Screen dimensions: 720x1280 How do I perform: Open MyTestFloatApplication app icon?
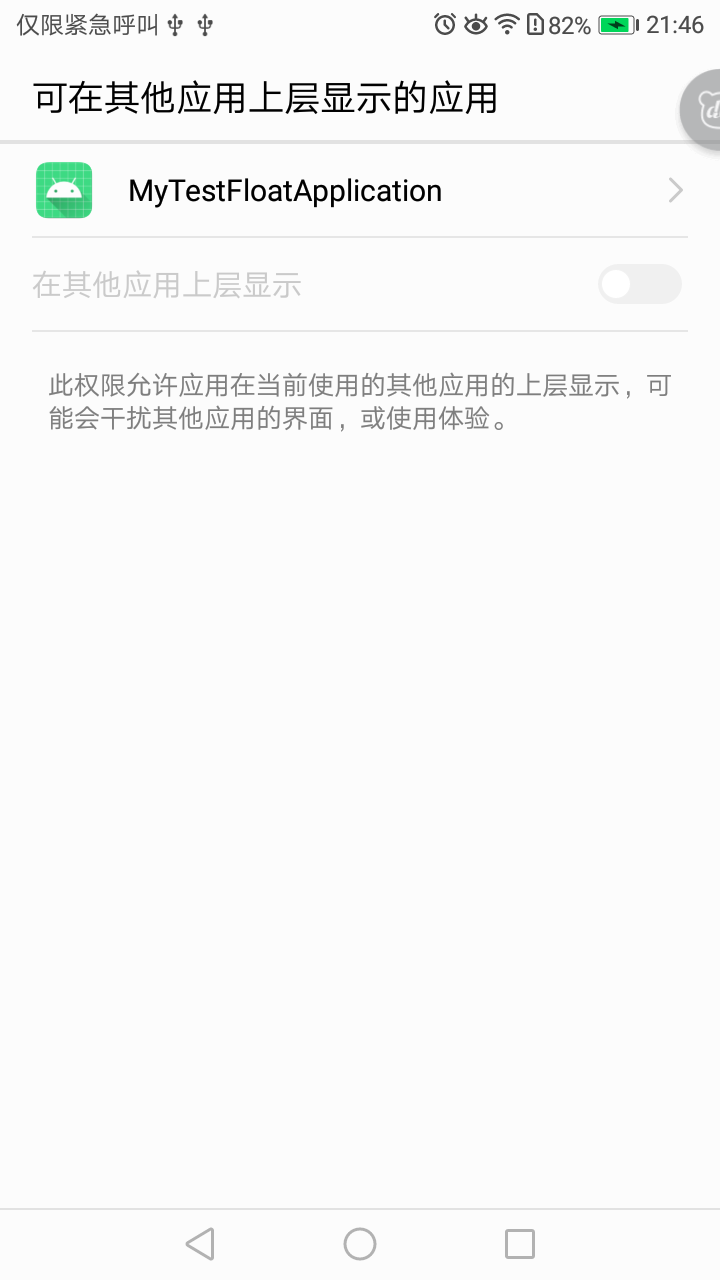[63, 189]
